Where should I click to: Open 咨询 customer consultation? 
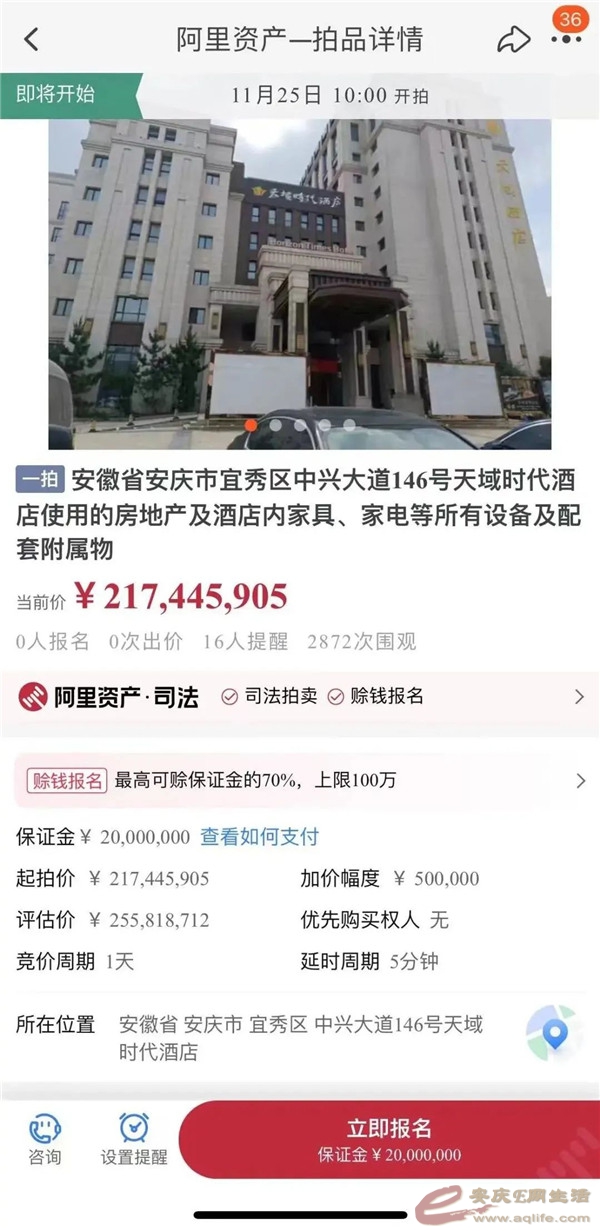[x=44, y=1140]
